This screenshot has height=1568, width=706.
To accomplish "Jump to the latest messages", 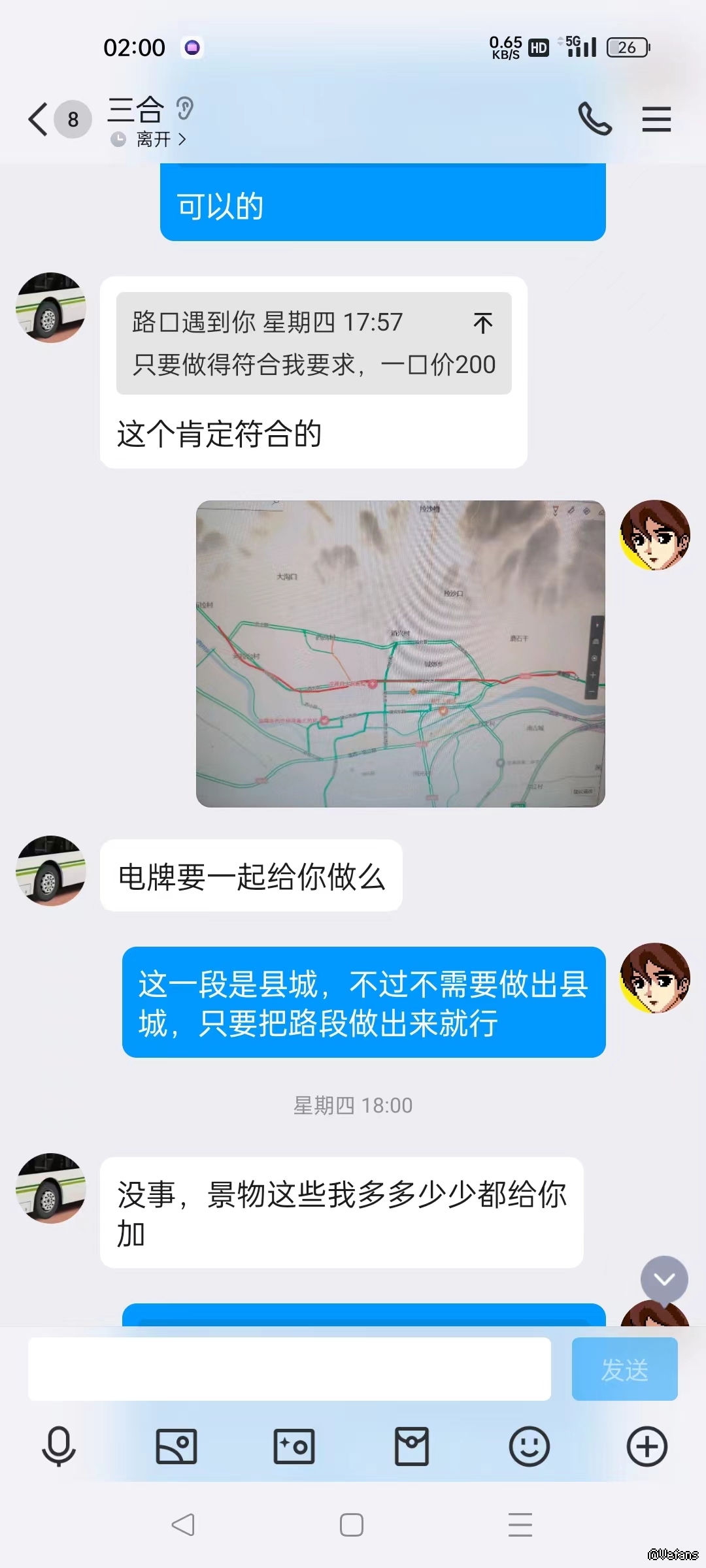I will (664, 1279).
